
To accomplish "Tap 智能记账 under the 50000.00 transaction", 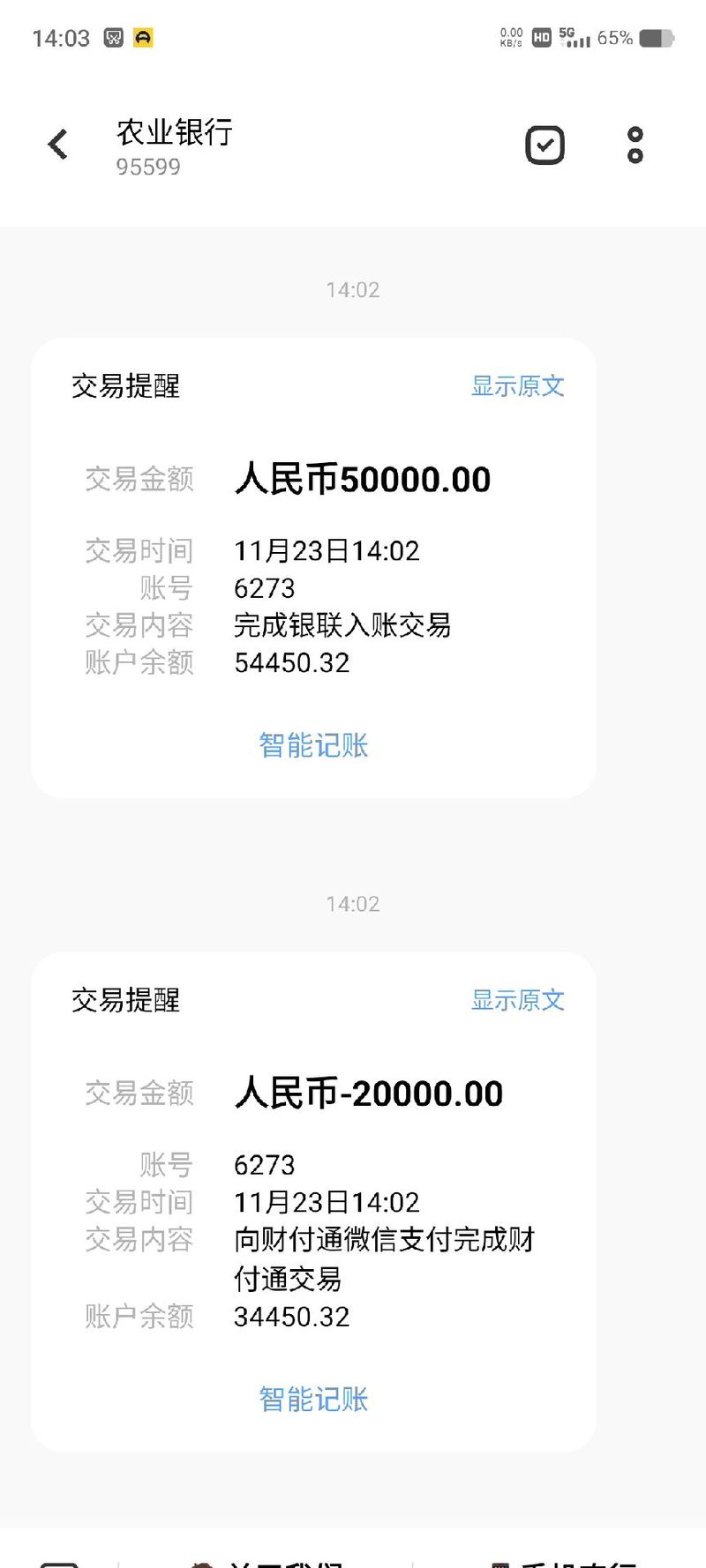I will [313, 746].
